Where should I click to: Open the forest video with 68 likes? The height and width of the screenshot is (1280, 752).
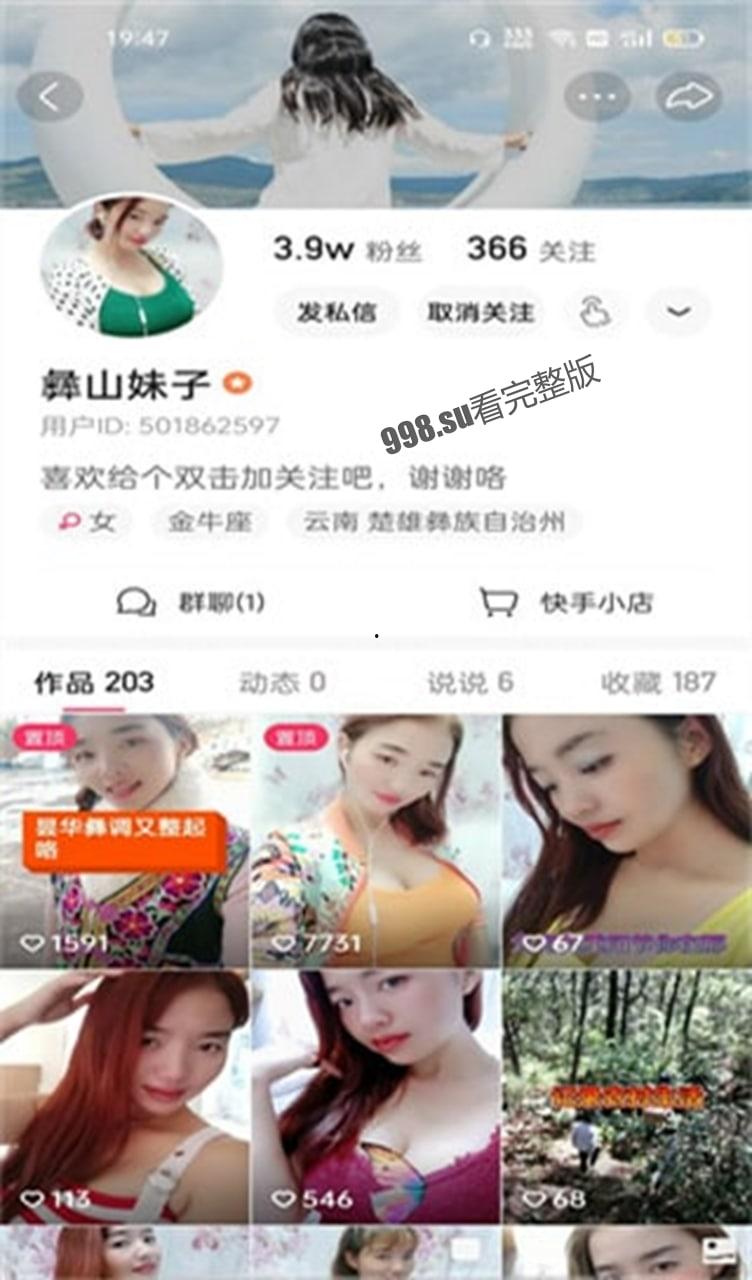tap(627, 1096)
